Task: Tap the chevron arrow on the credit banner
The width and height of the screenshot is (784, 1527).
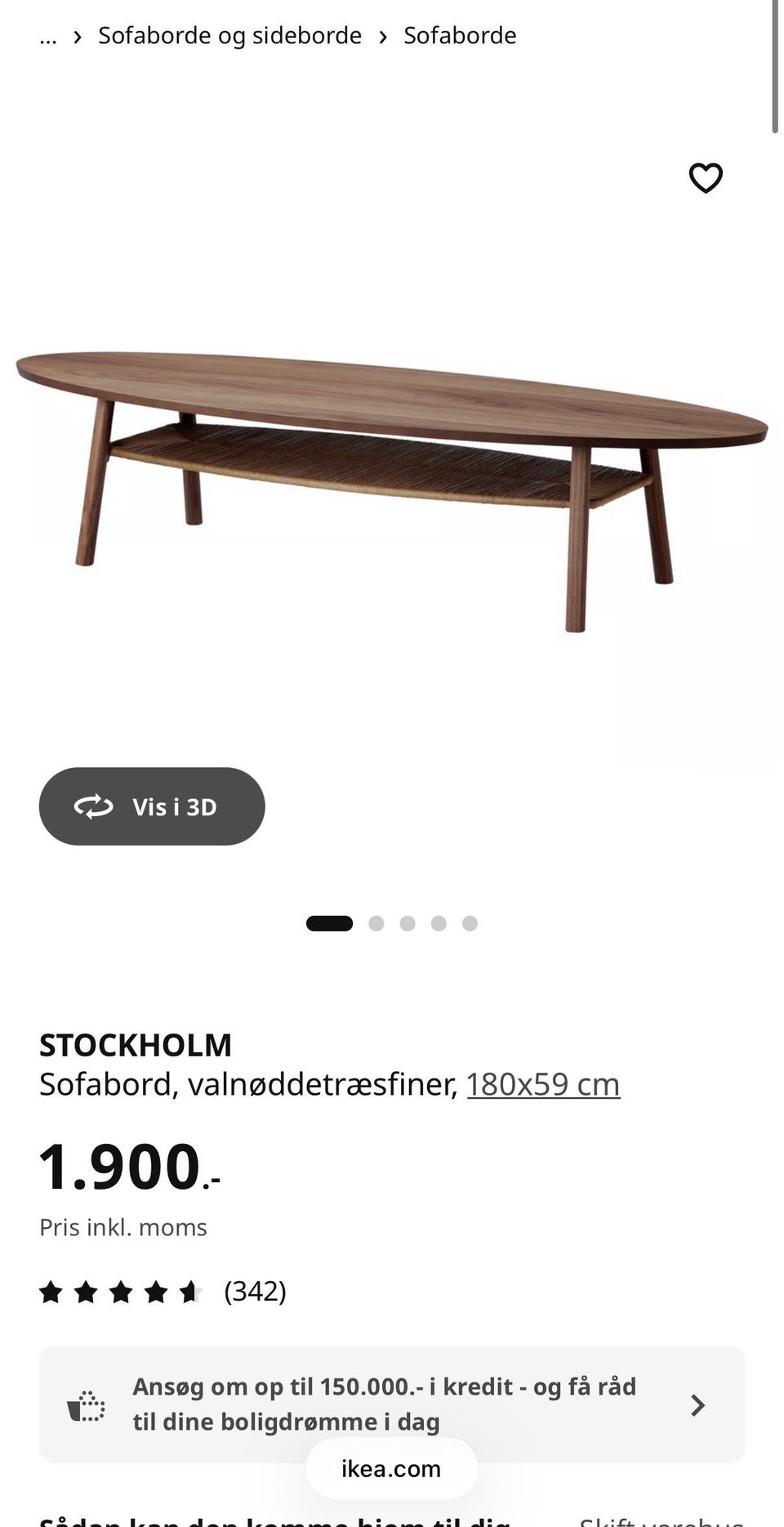Action: click(698, 1405)
